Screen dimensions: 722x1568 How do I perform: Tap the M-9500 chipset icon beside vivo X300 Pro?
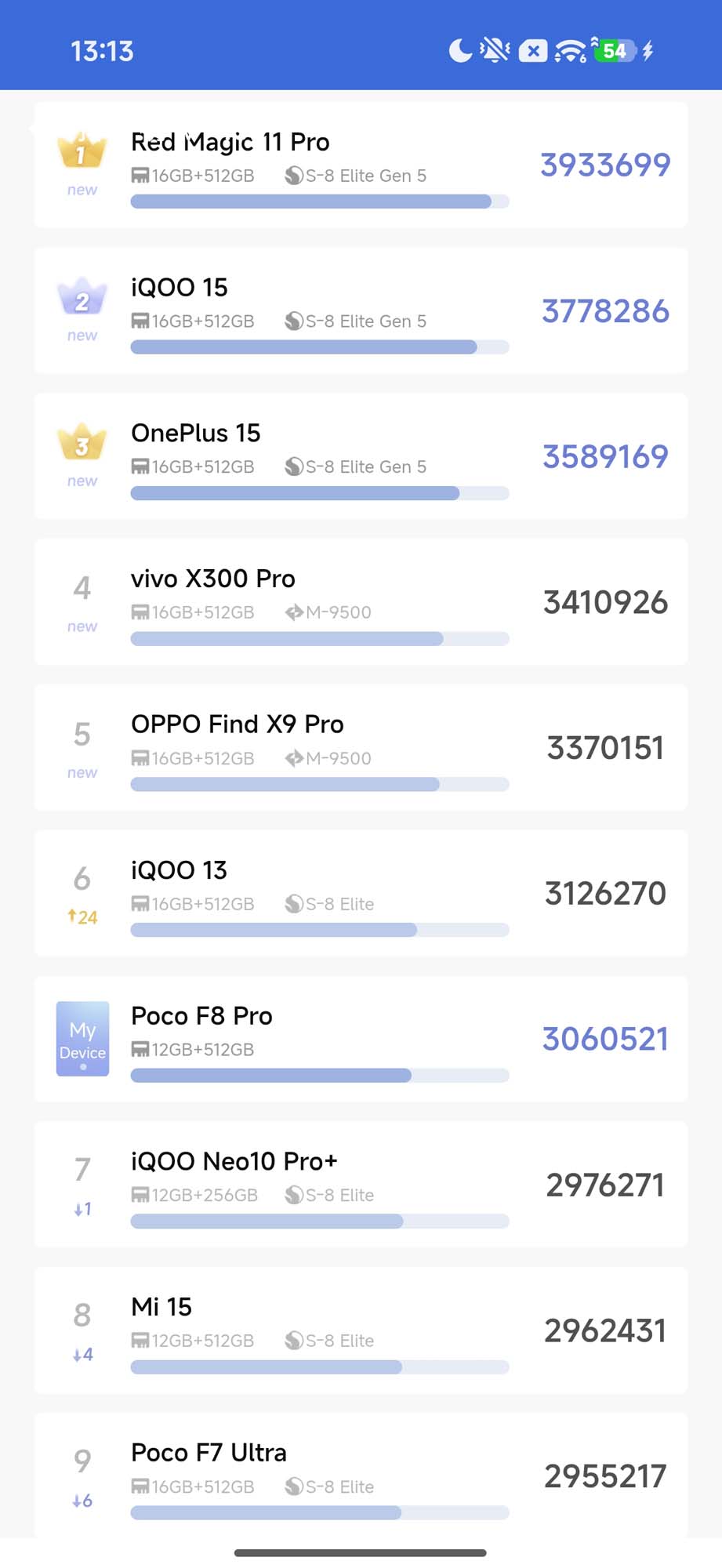[x=296, y=612]
